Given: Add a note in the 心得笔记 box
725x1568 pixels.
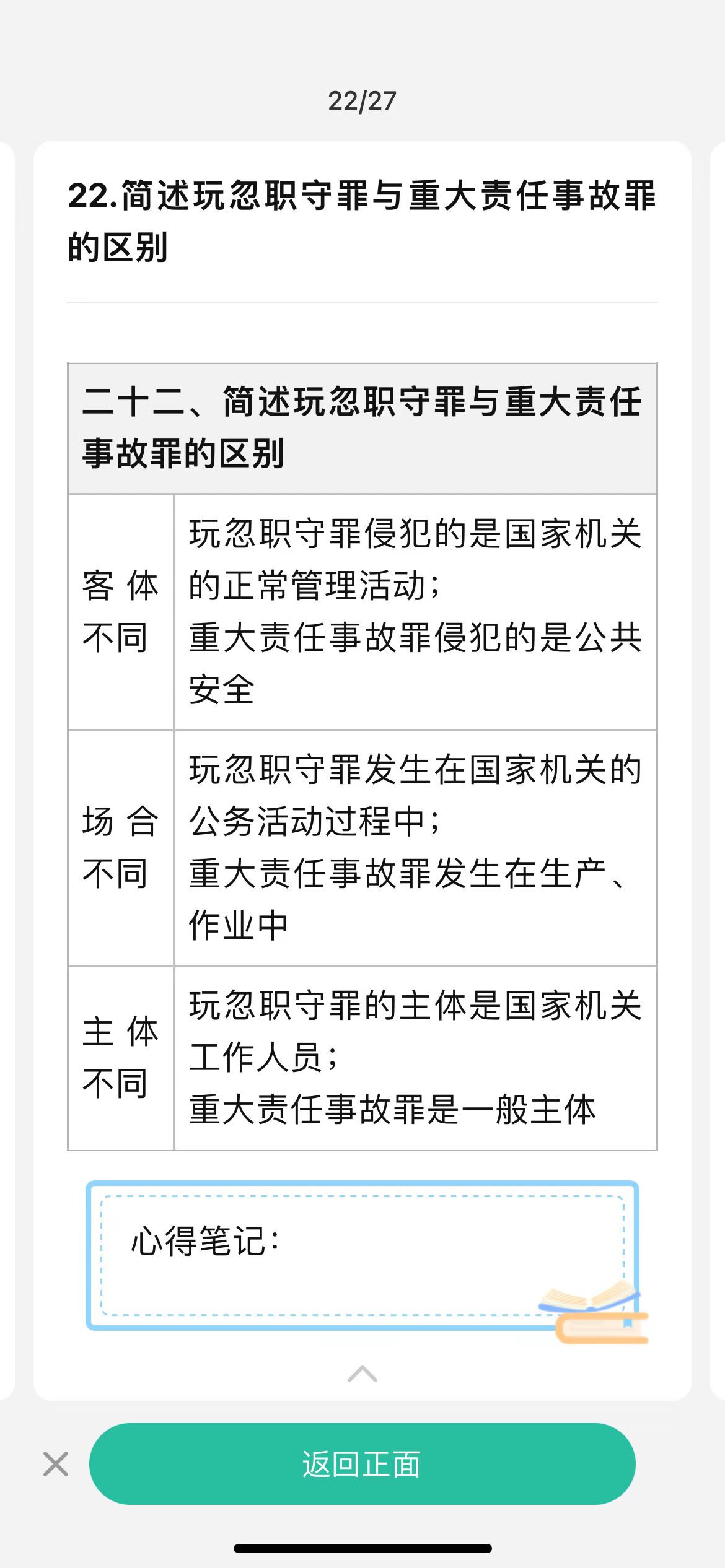Looking at the screenshot, I should [362, 1255].
